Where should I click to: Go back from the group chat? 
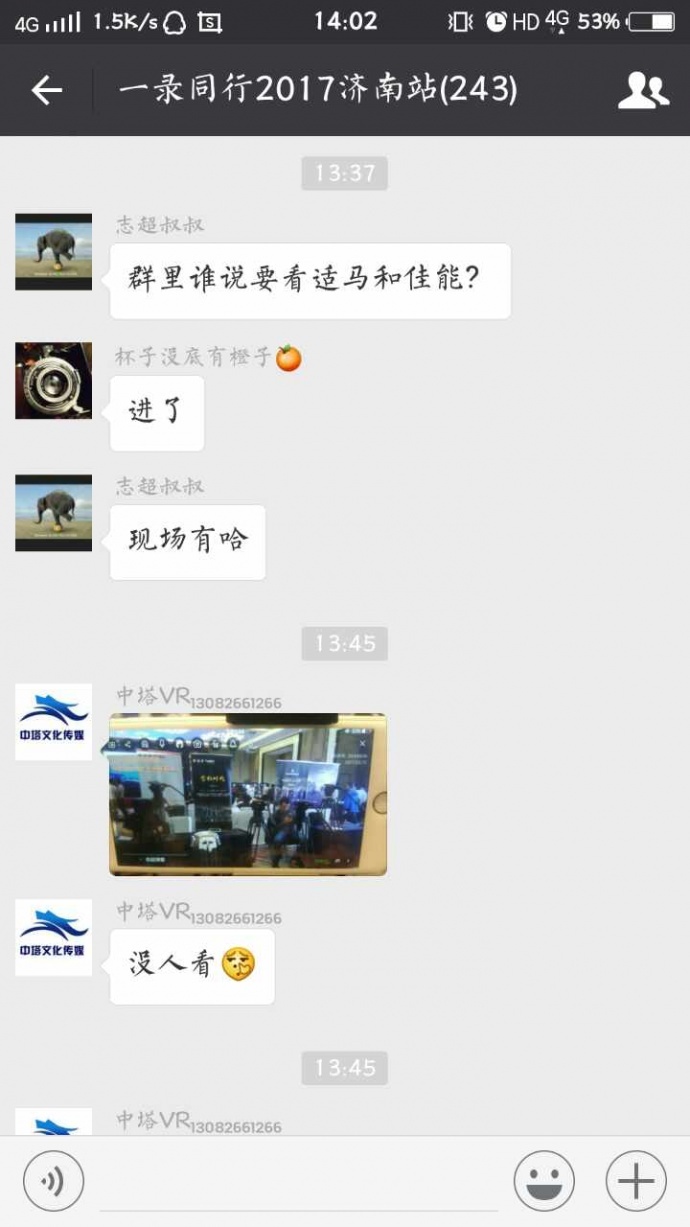47,91
